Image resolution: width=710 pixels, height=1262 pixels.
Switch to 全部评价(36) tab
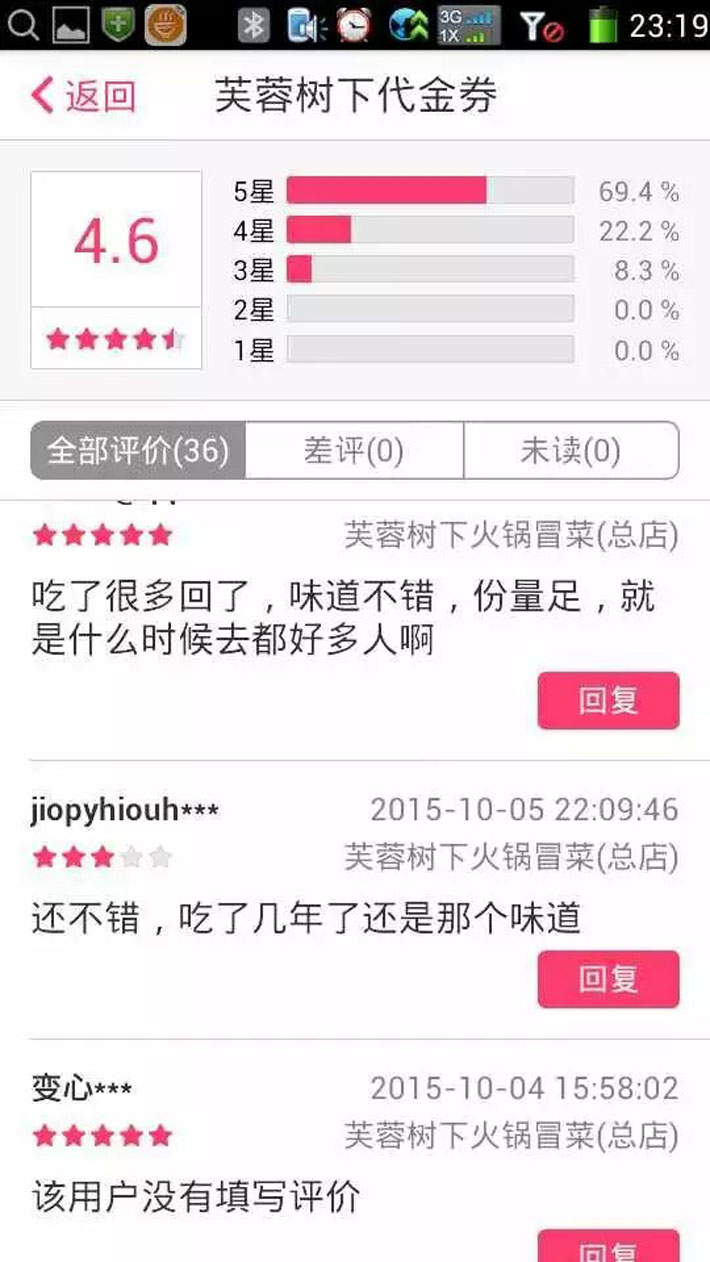click(x=138, y=451)
